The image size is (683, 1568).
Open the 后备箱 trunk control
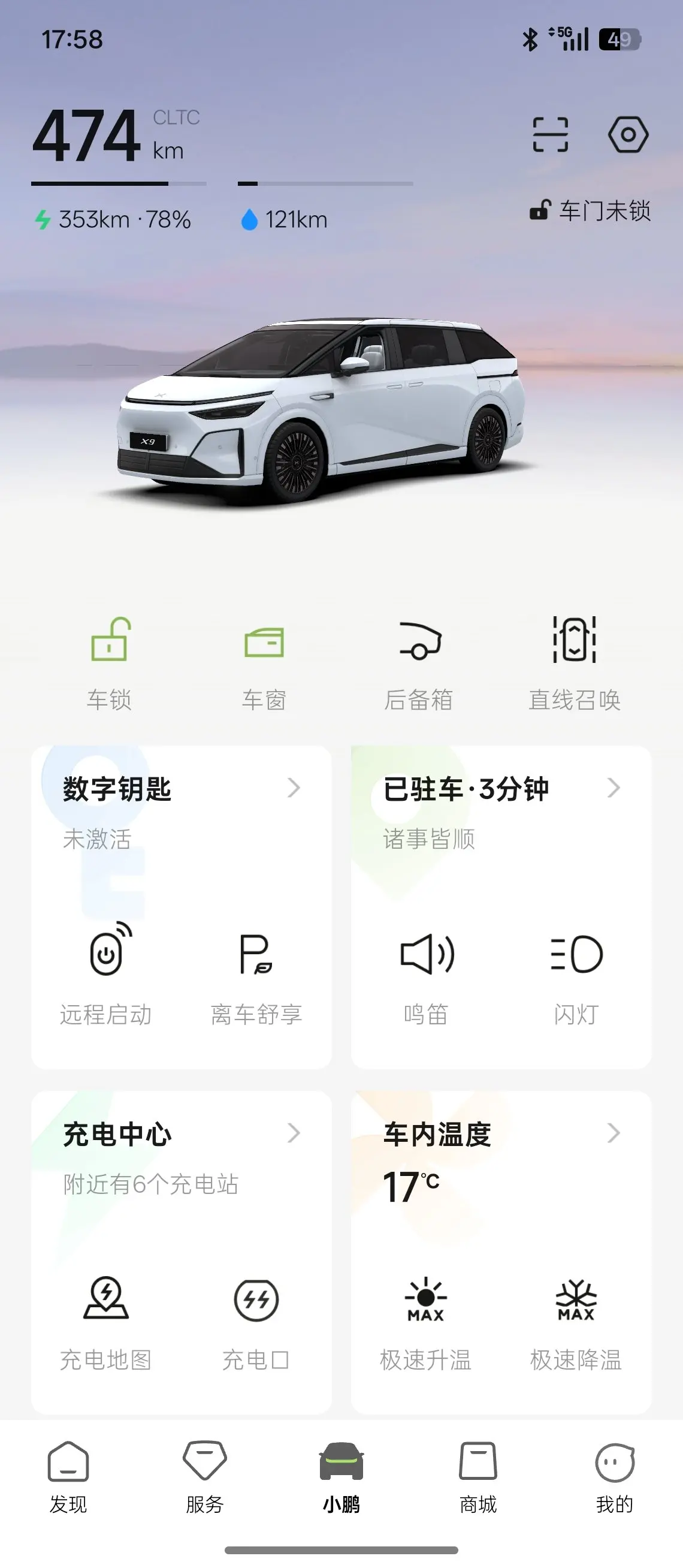tap(419, 662)
